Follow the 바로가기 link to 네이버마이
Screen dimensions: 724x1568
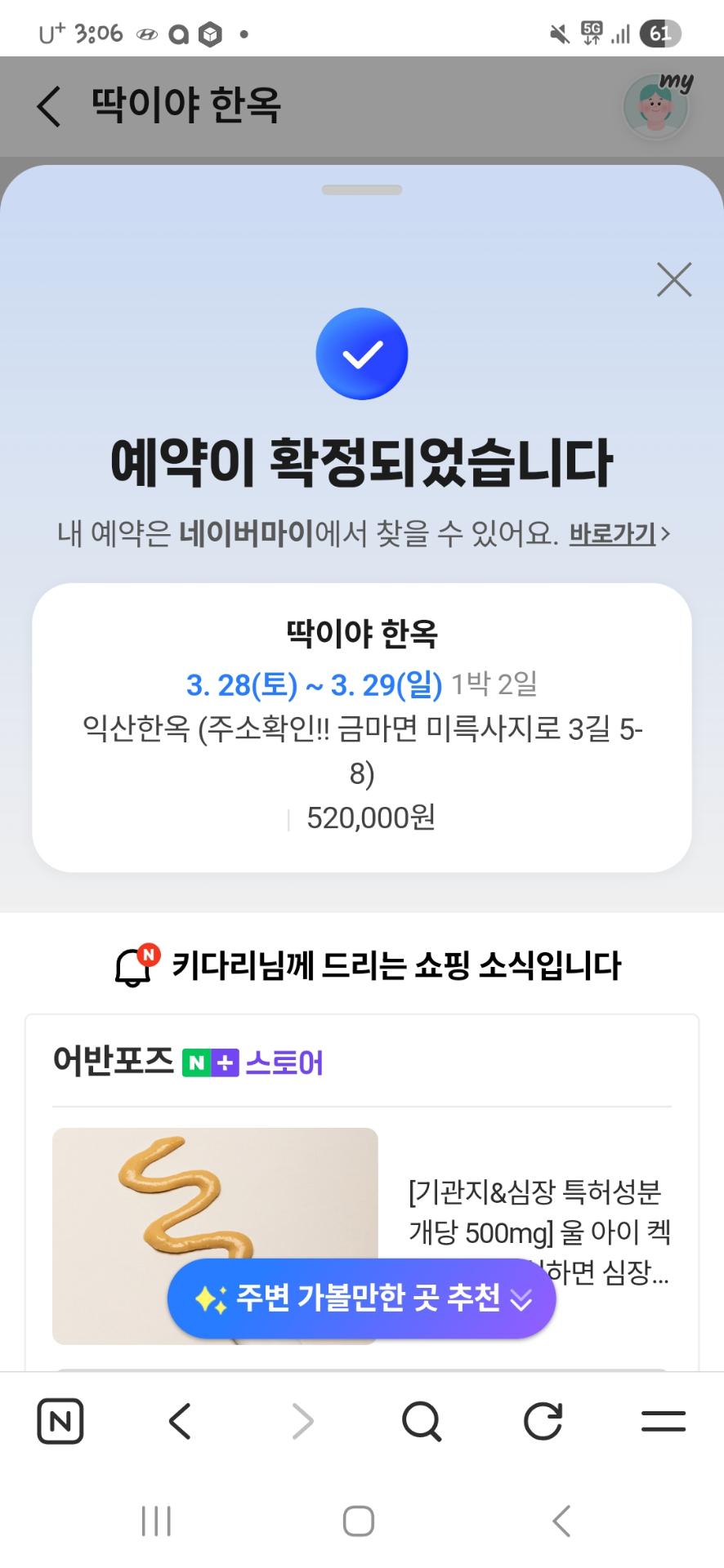[x=619, y=534]
